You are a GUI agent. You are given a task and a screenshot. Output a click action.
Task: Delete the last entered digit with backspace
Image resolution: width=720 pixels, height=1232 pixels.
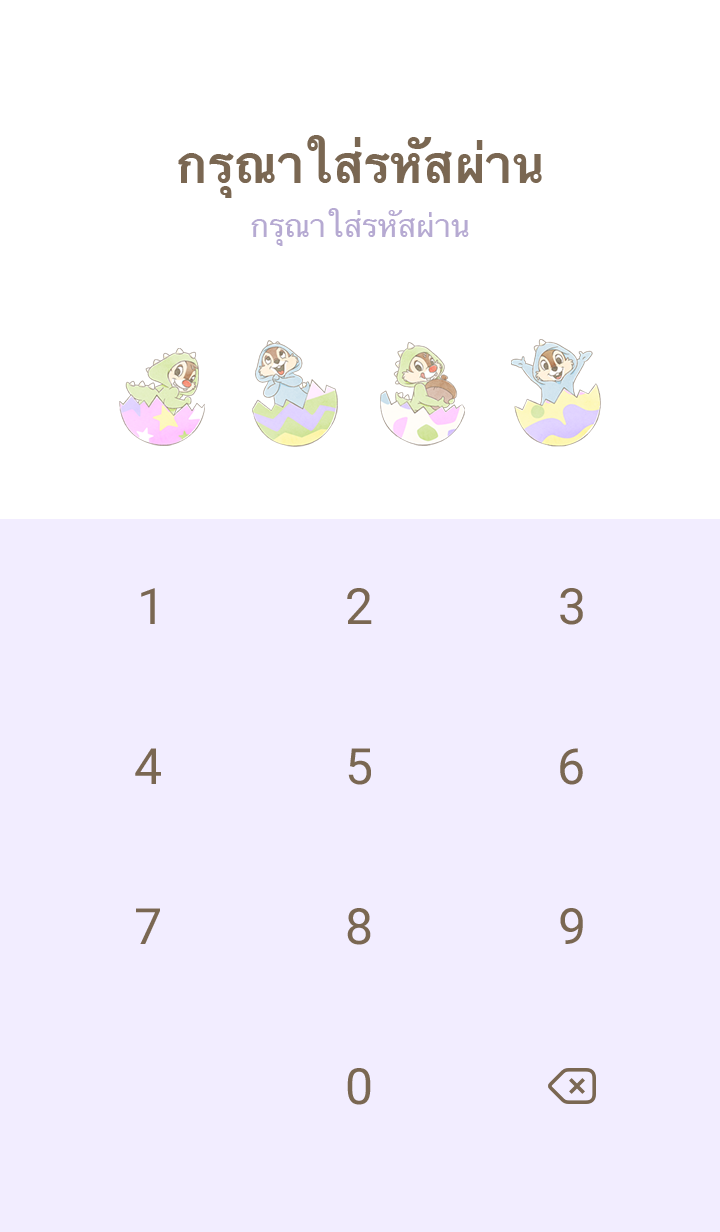(x=572, y=1086)
